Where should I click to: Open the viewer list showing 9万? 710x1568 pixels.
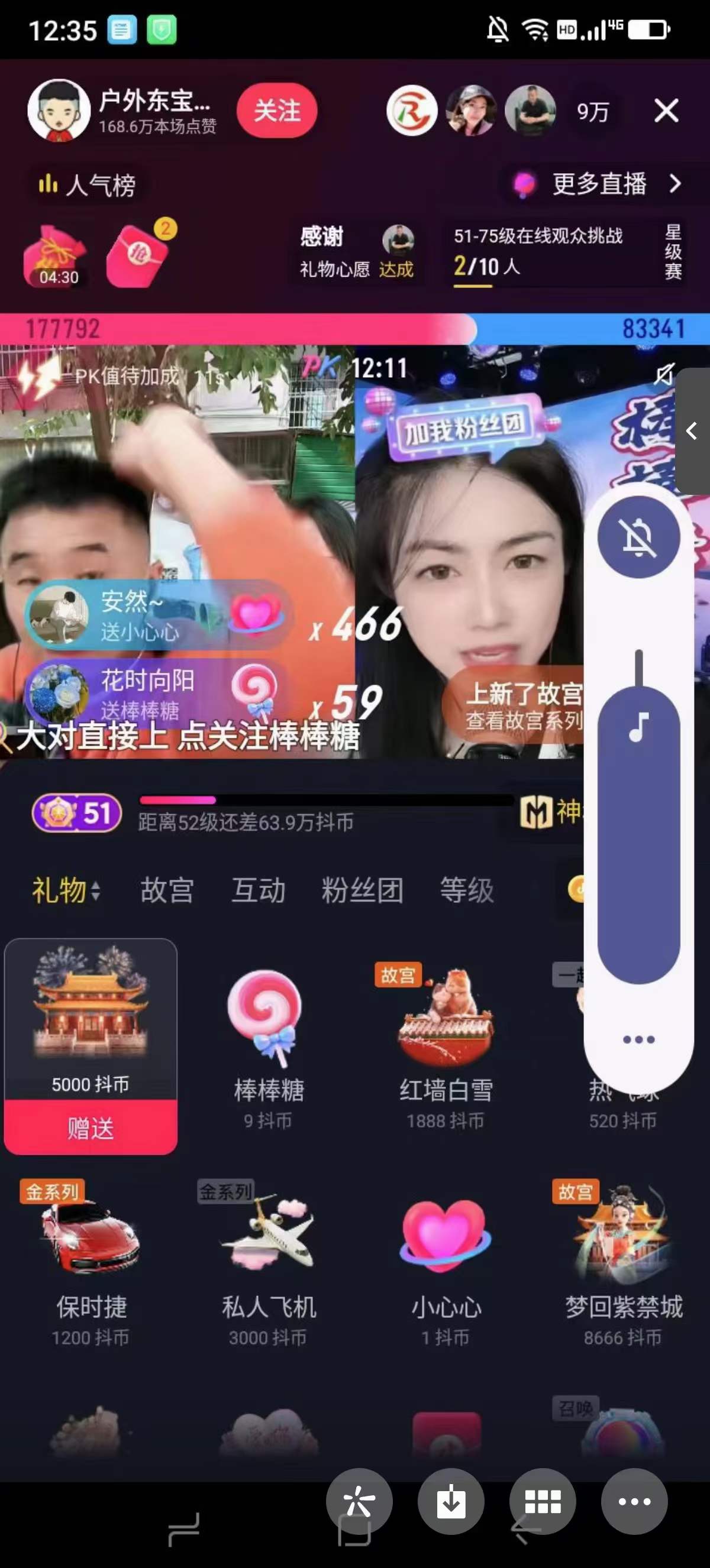coord(592,112)
